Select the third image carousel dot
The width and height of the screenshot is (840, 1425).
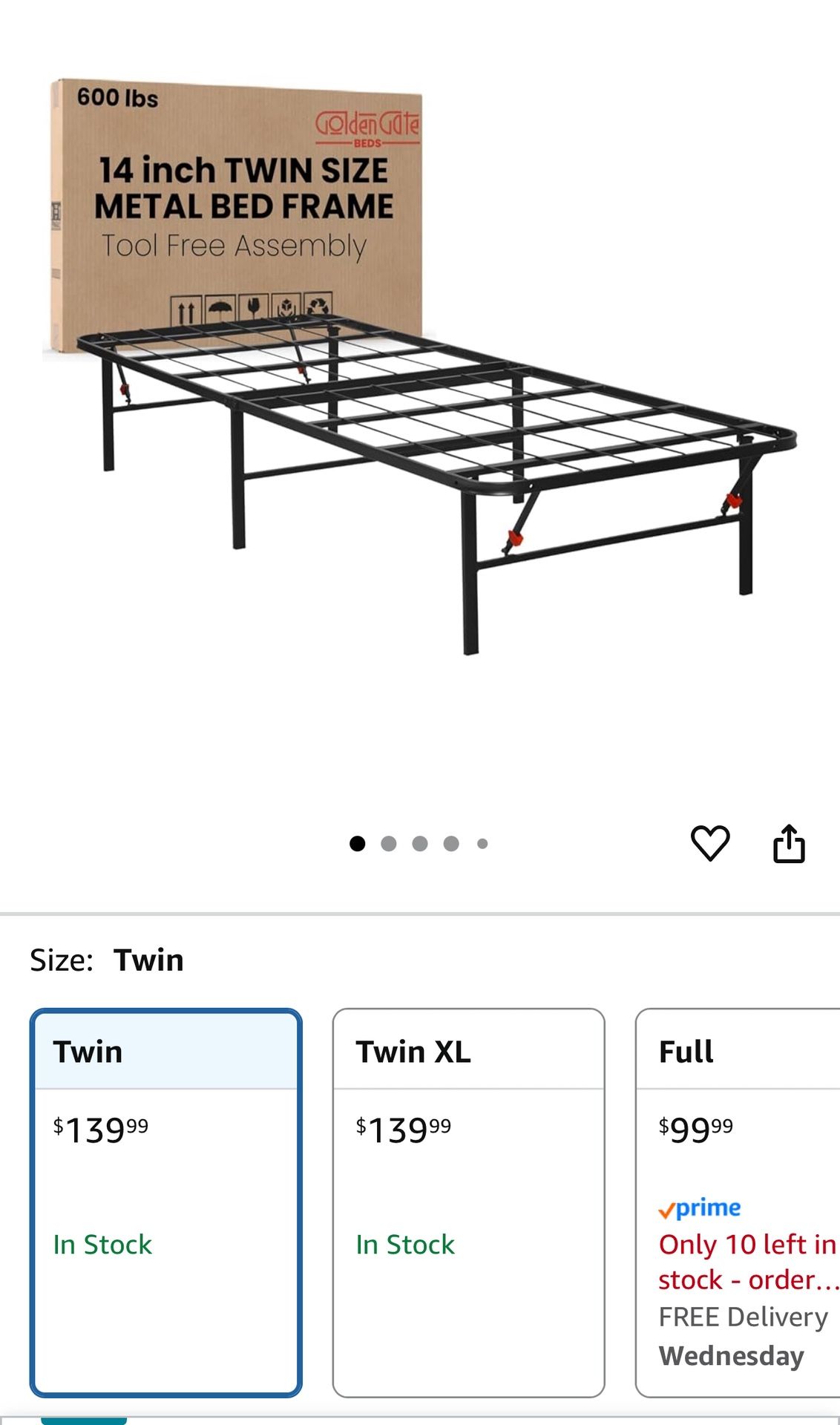pos(420,842)
